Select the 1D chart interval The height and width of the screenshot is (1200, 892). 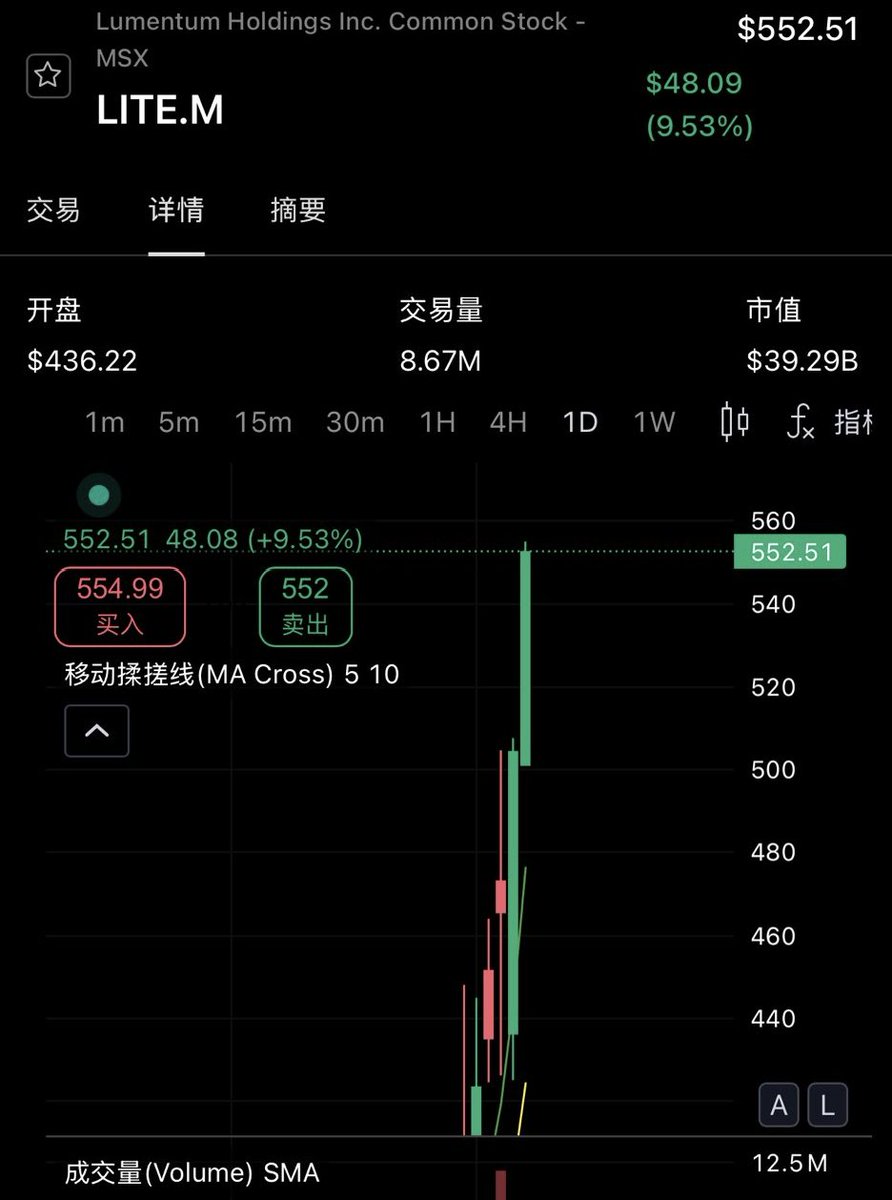point(580,423)
